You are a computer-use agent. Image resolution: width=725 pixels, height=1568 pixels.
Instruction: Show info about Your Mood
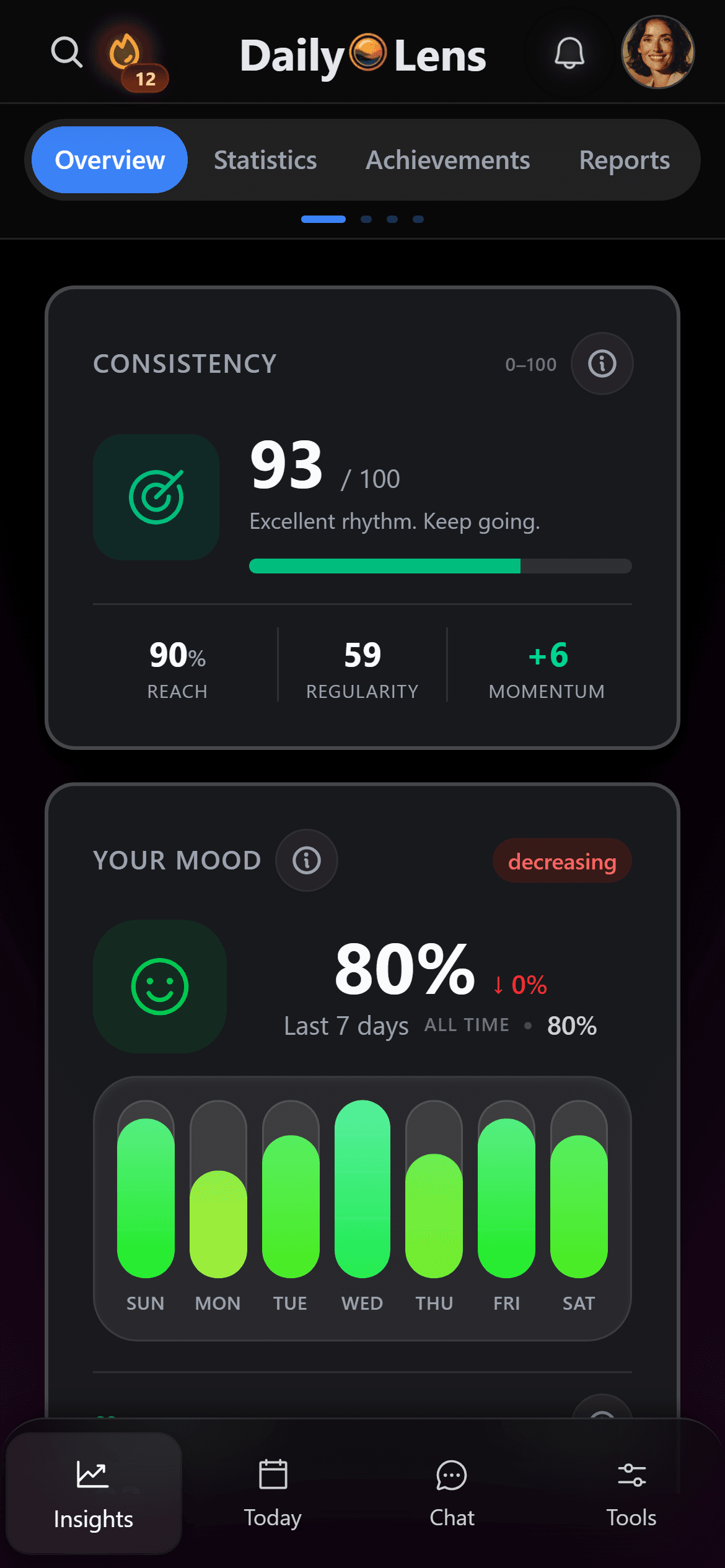click(307, 860)
